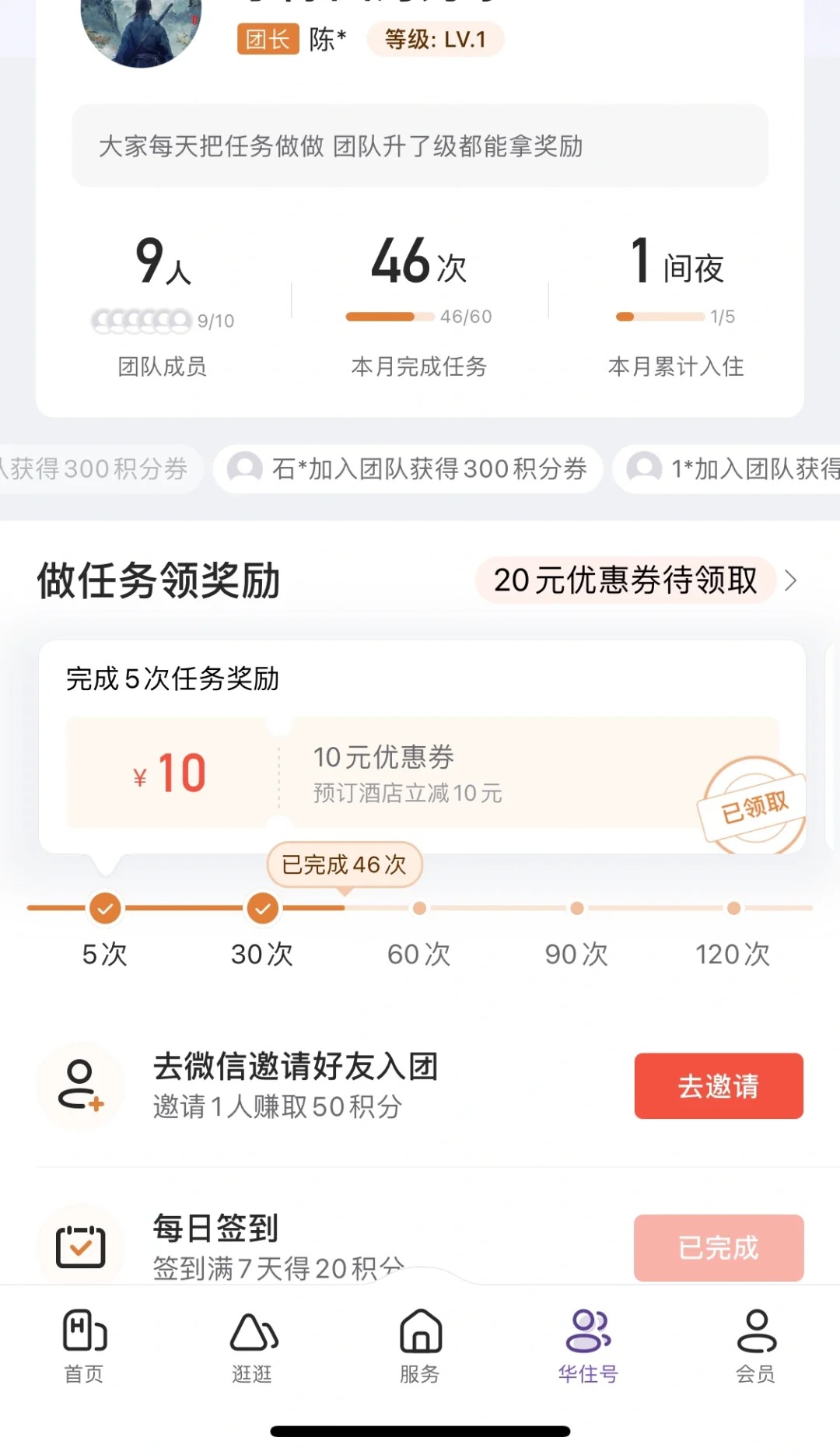
Task: Open the 20元优惠券待领取 link
Action: pyautogui.click(x=638, y=580)
